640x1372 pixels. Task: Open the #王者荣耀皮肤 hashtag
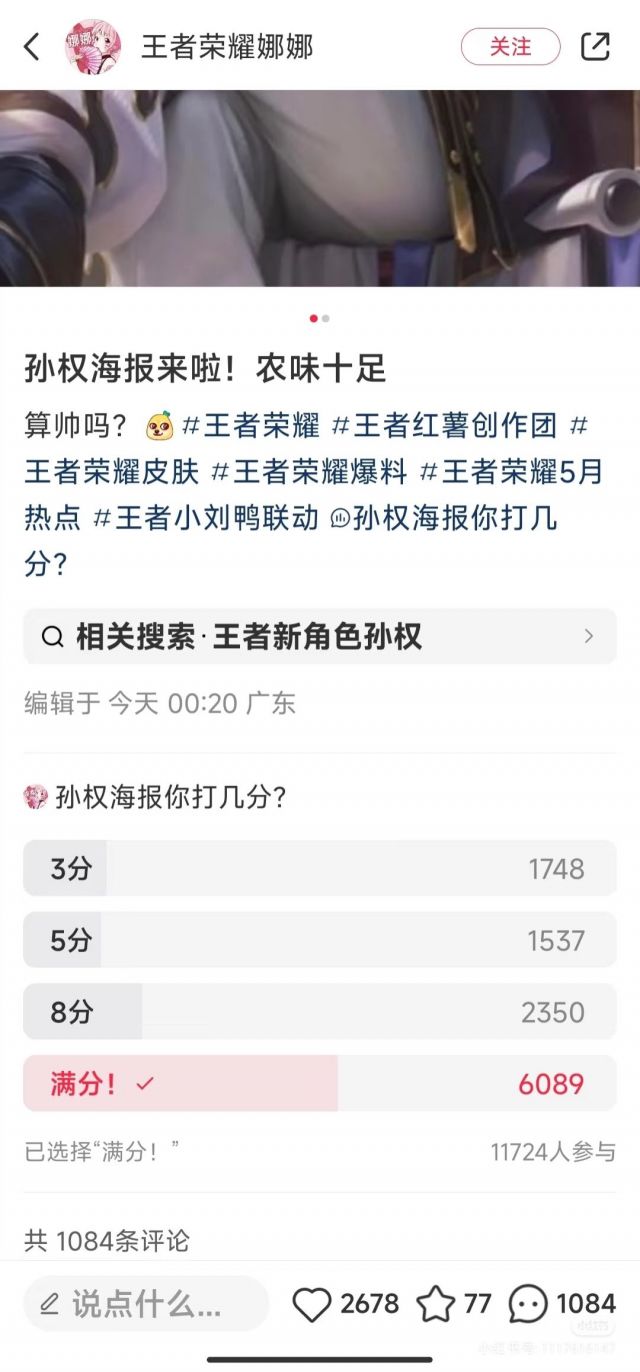tap(112, 471)
